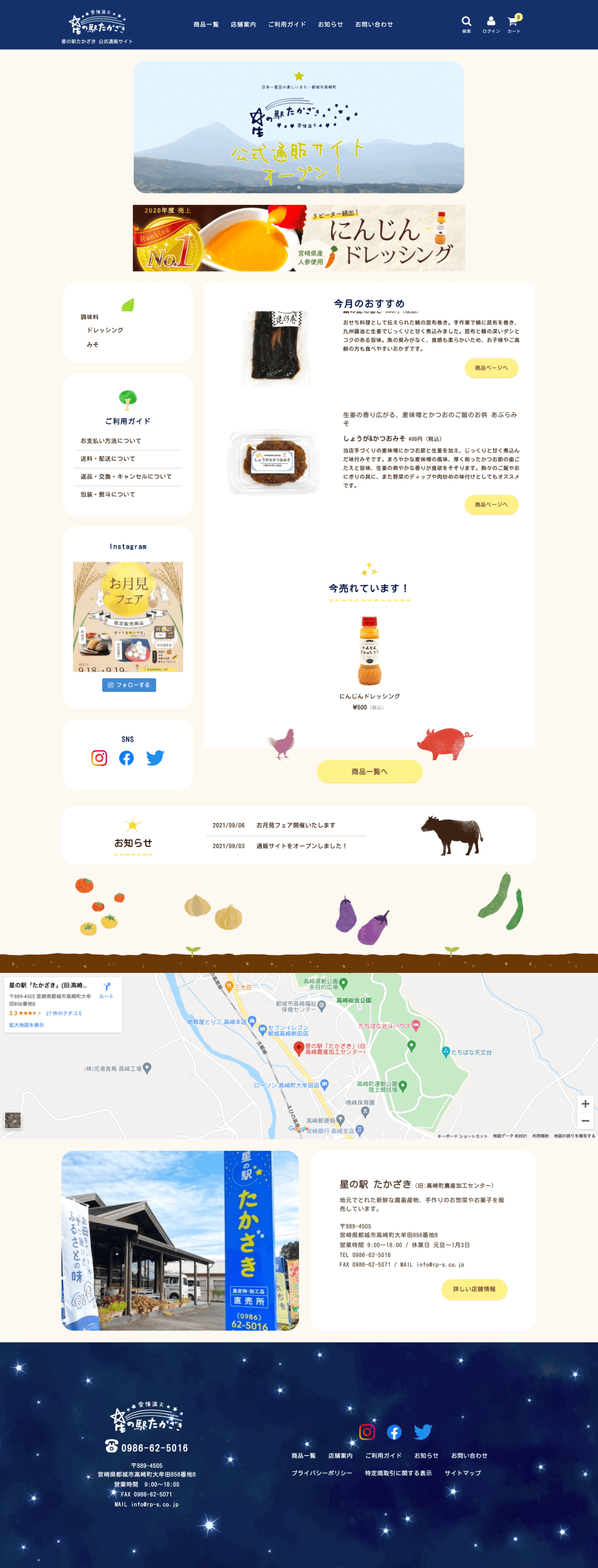
Task: Open 商品ページへ for しょうが&かつおみそ
Action: click(491, 504)
